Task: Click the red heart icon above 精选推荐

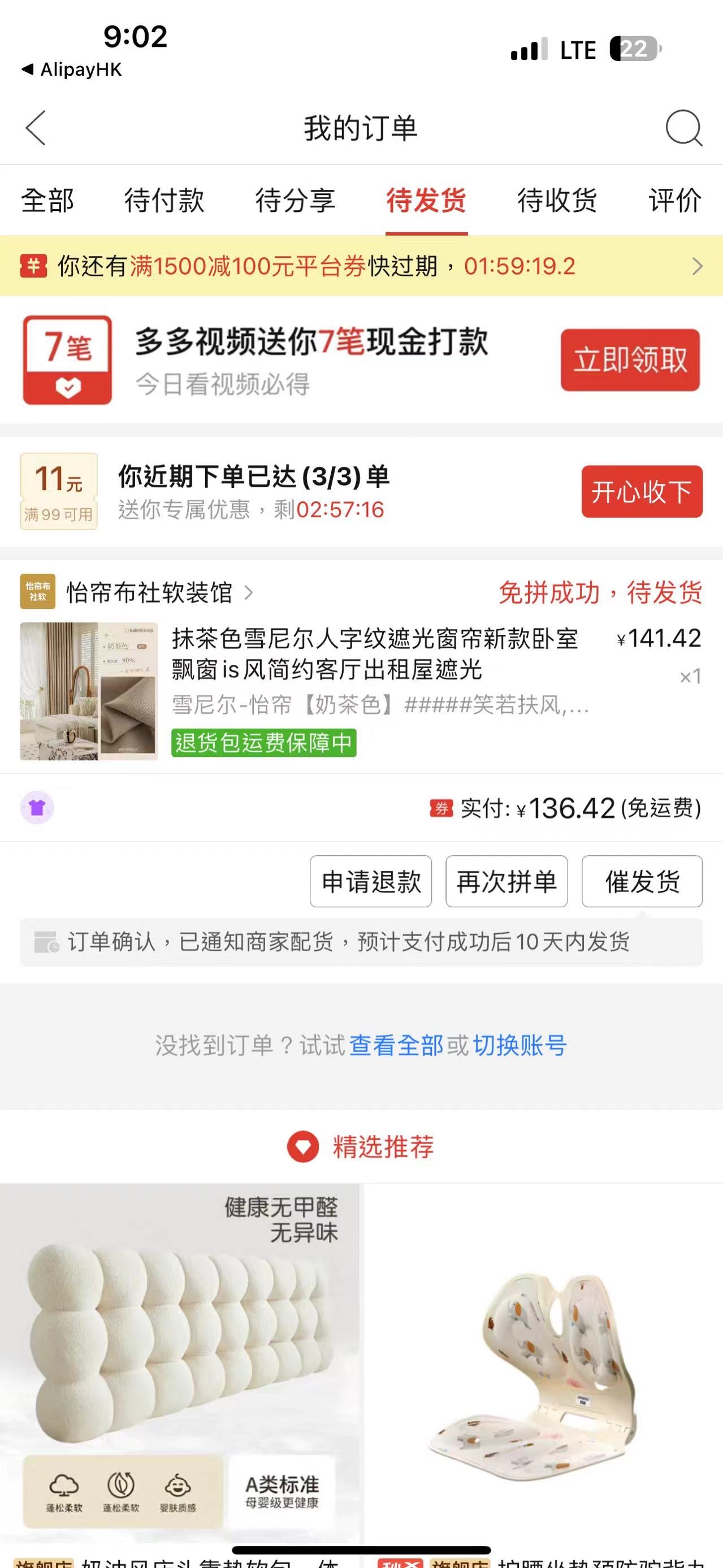Action: (302, 1147)
